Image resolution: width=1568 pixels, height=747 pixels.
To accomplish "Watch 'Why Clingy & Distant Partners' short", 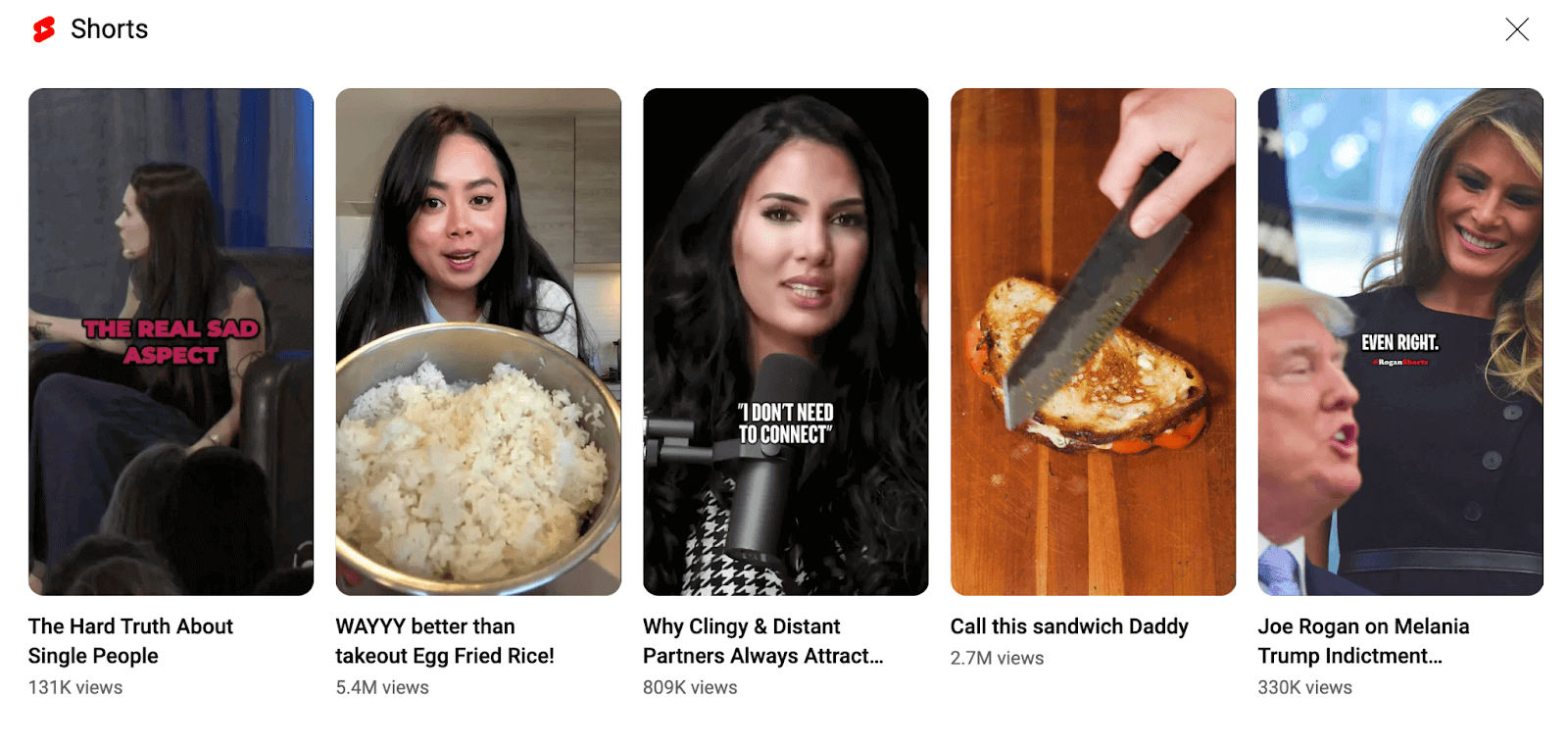I will pos(785,341).
